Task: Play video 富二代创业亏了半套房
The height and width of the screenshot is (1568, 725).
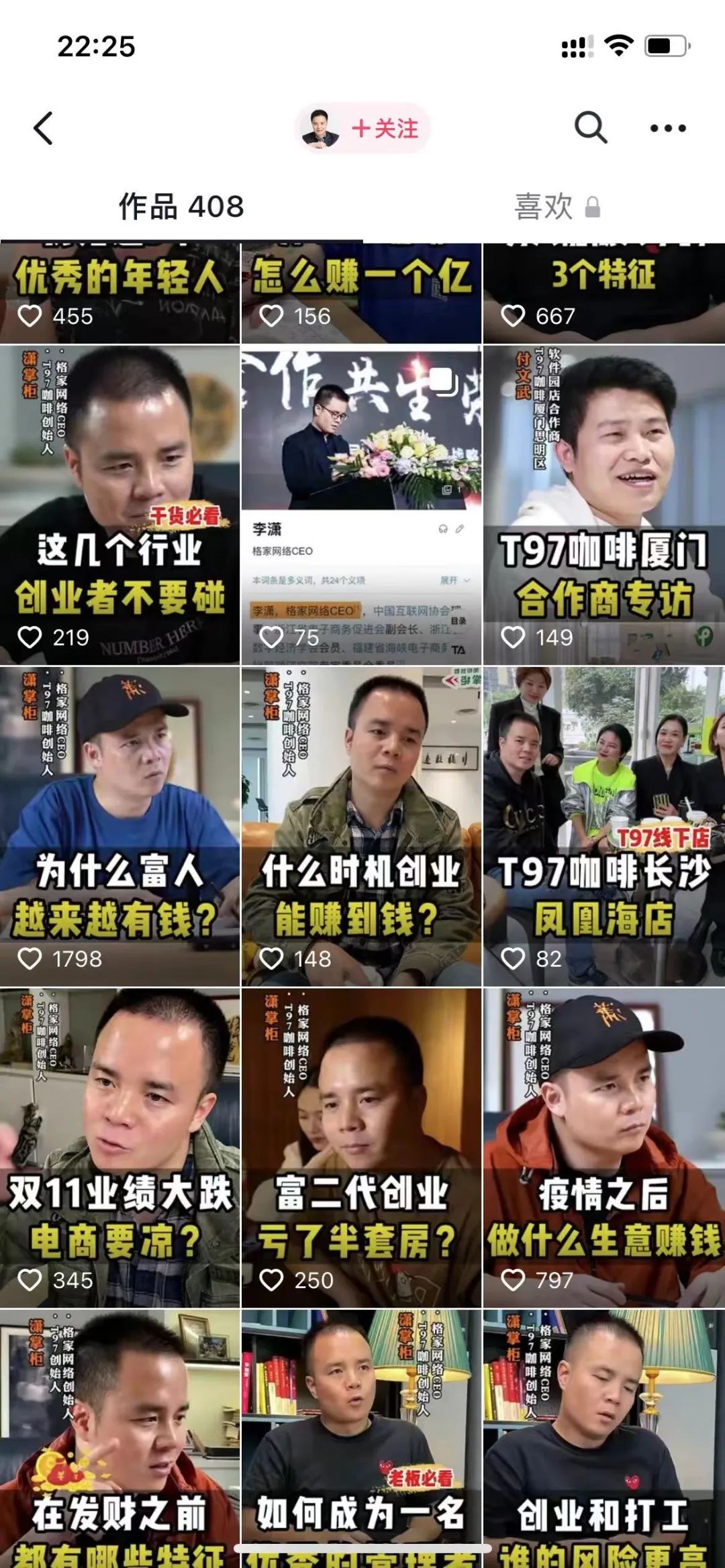Action: click(361, 1147)
